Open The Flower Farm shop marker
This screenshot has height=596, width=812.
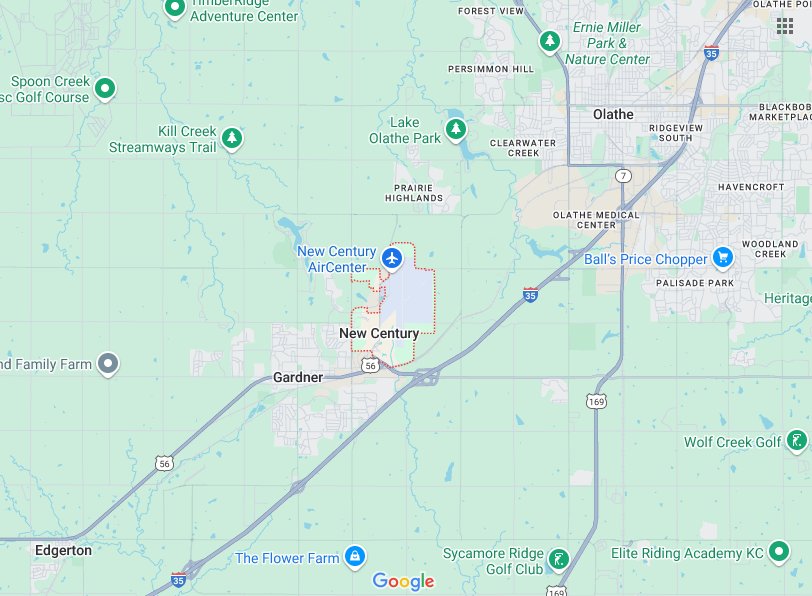pyautogui.click(x=354, y=556)
